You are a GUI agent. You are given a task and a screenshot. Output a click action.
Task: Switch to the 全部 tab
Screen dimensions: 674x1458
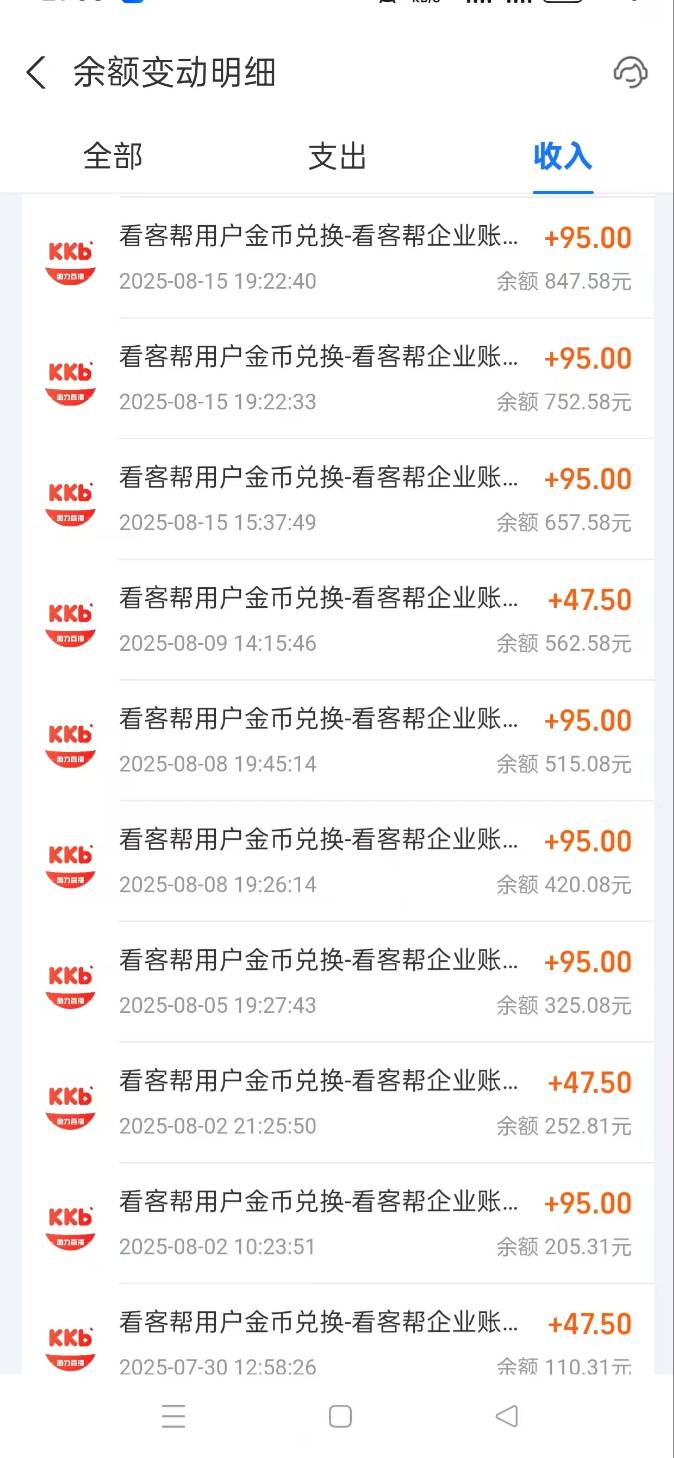click(113, 156)
